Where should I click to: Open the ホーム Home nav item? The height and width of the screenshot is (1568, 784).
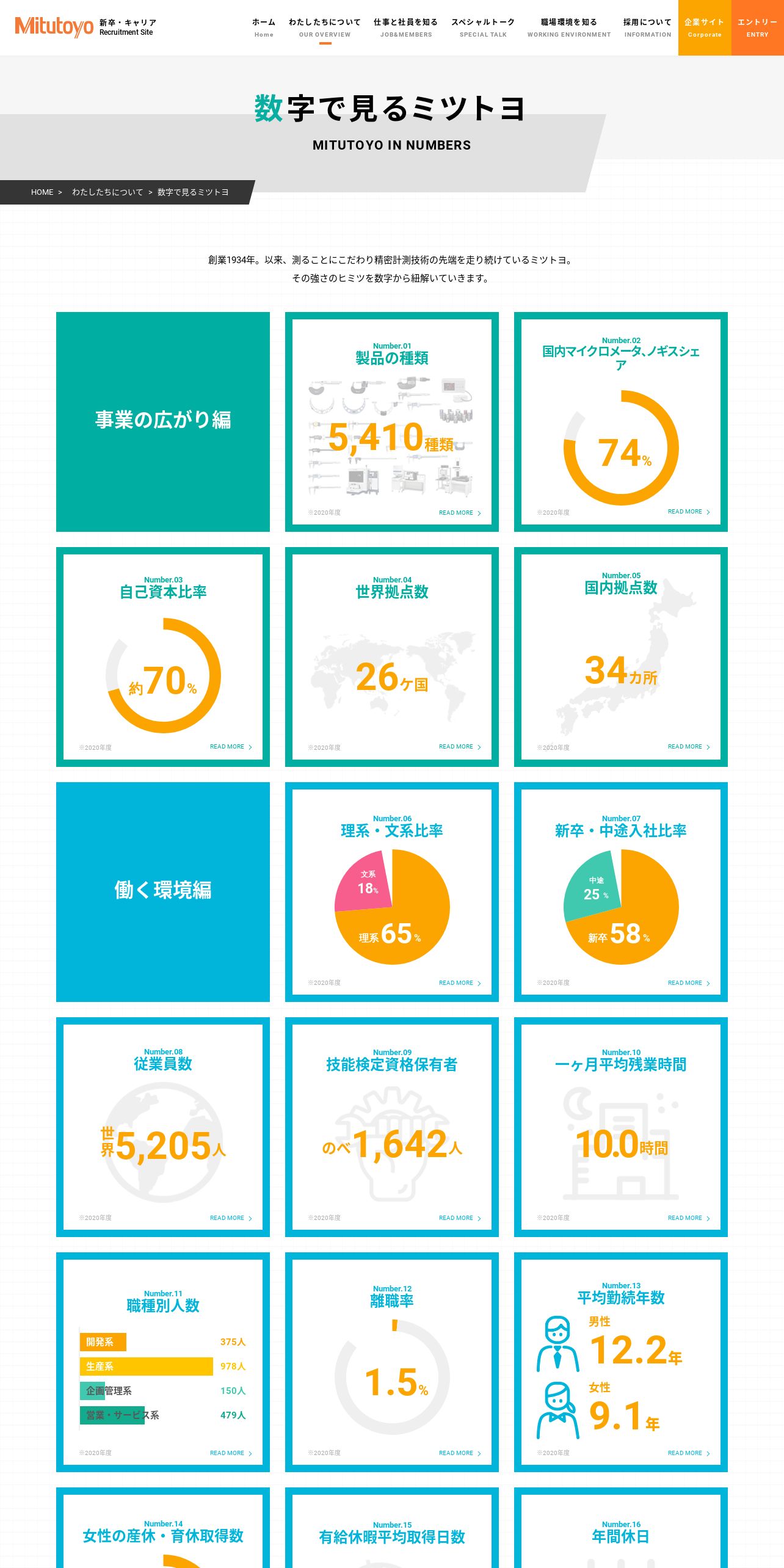pyautogui.click(x=264, y=27)
